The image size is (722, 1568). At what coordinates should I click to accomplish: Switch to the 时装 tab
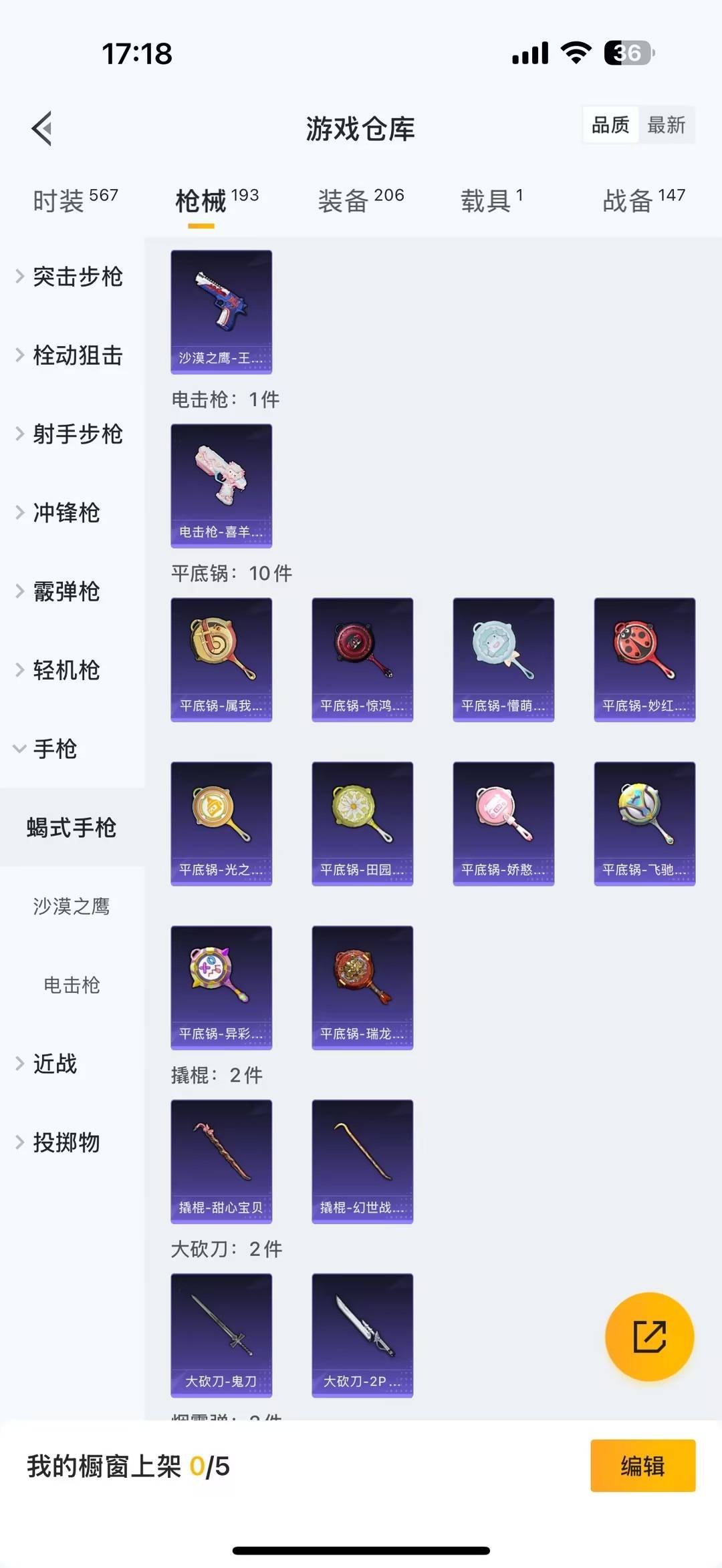(x=75, y=200)
